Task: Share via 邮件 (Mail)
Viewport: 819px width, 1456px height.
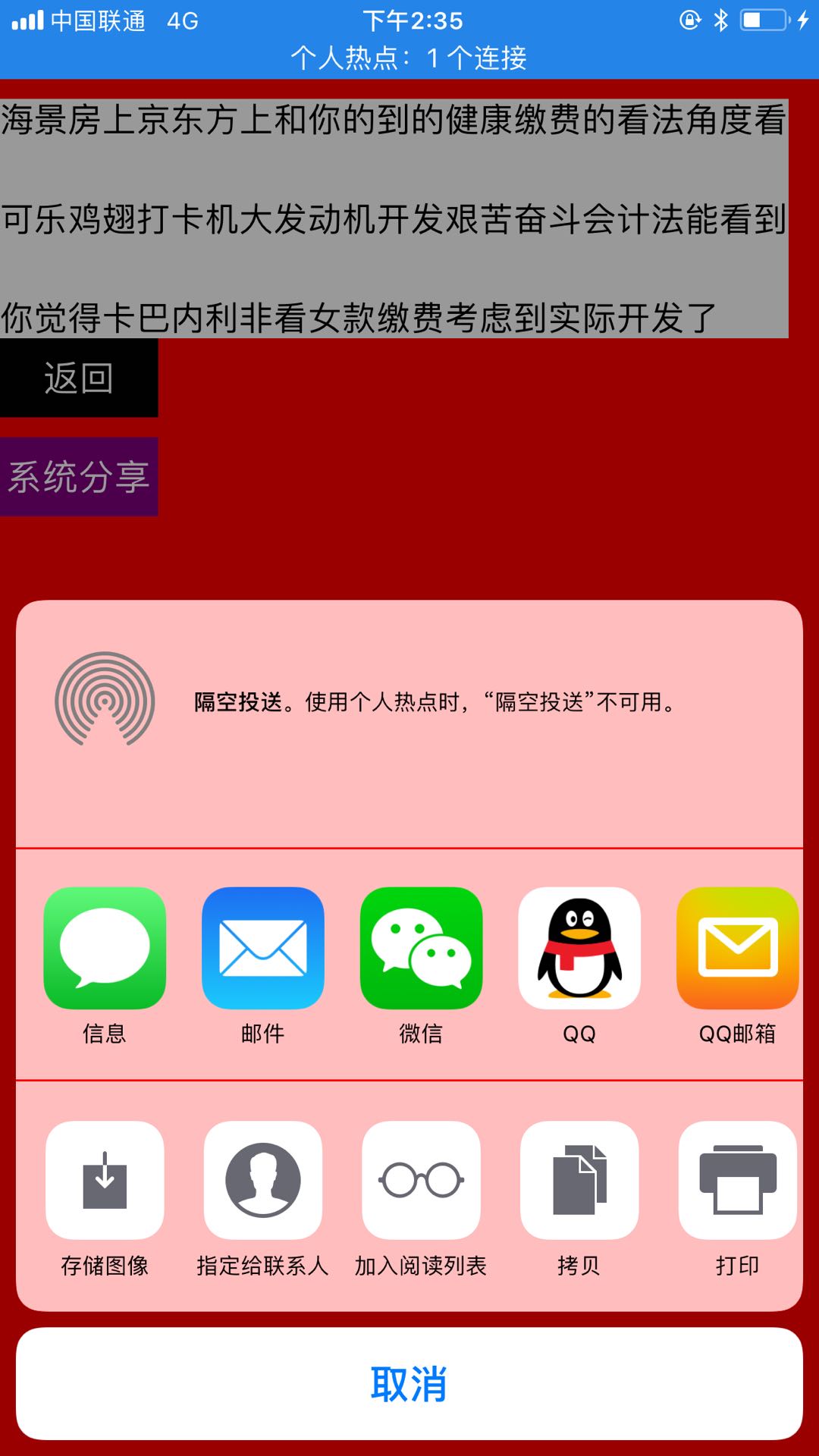Action: click(262, 948)
